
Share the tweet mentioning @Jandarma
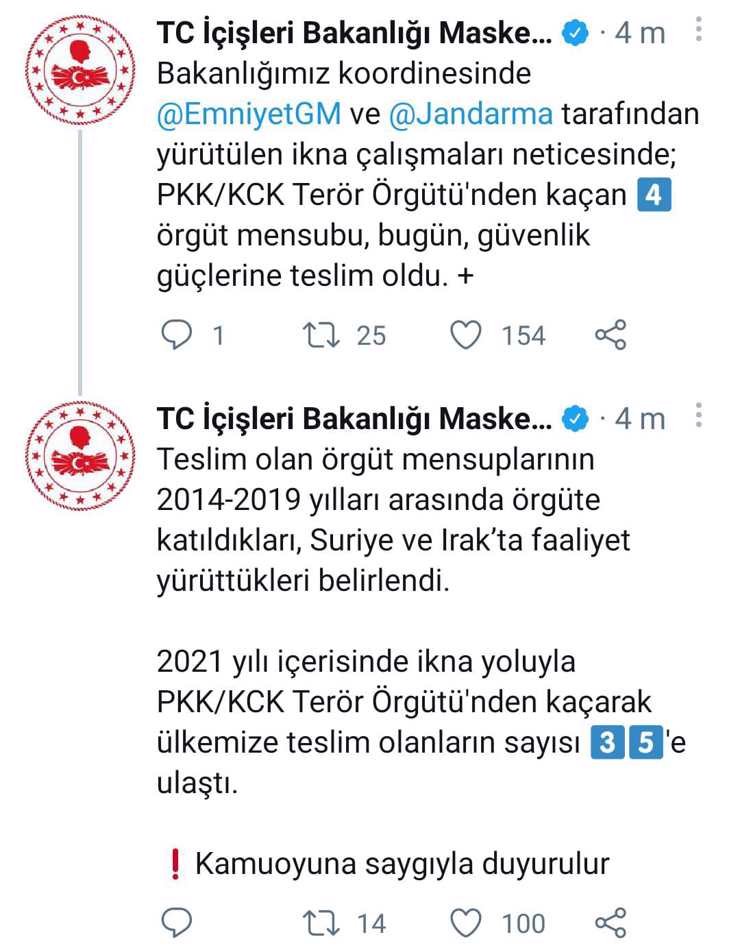coord(610,335)
